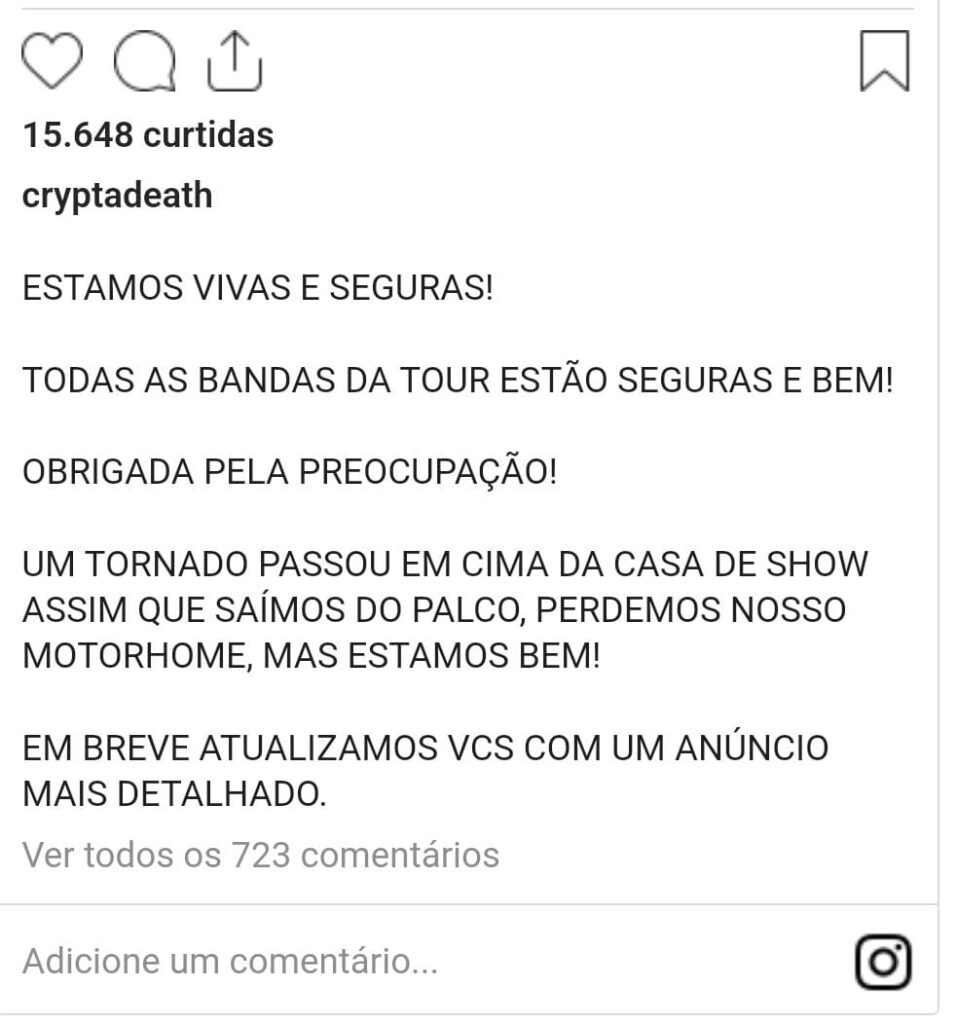
Task: Share this post via share icon
Action: [x=235, y=60]
